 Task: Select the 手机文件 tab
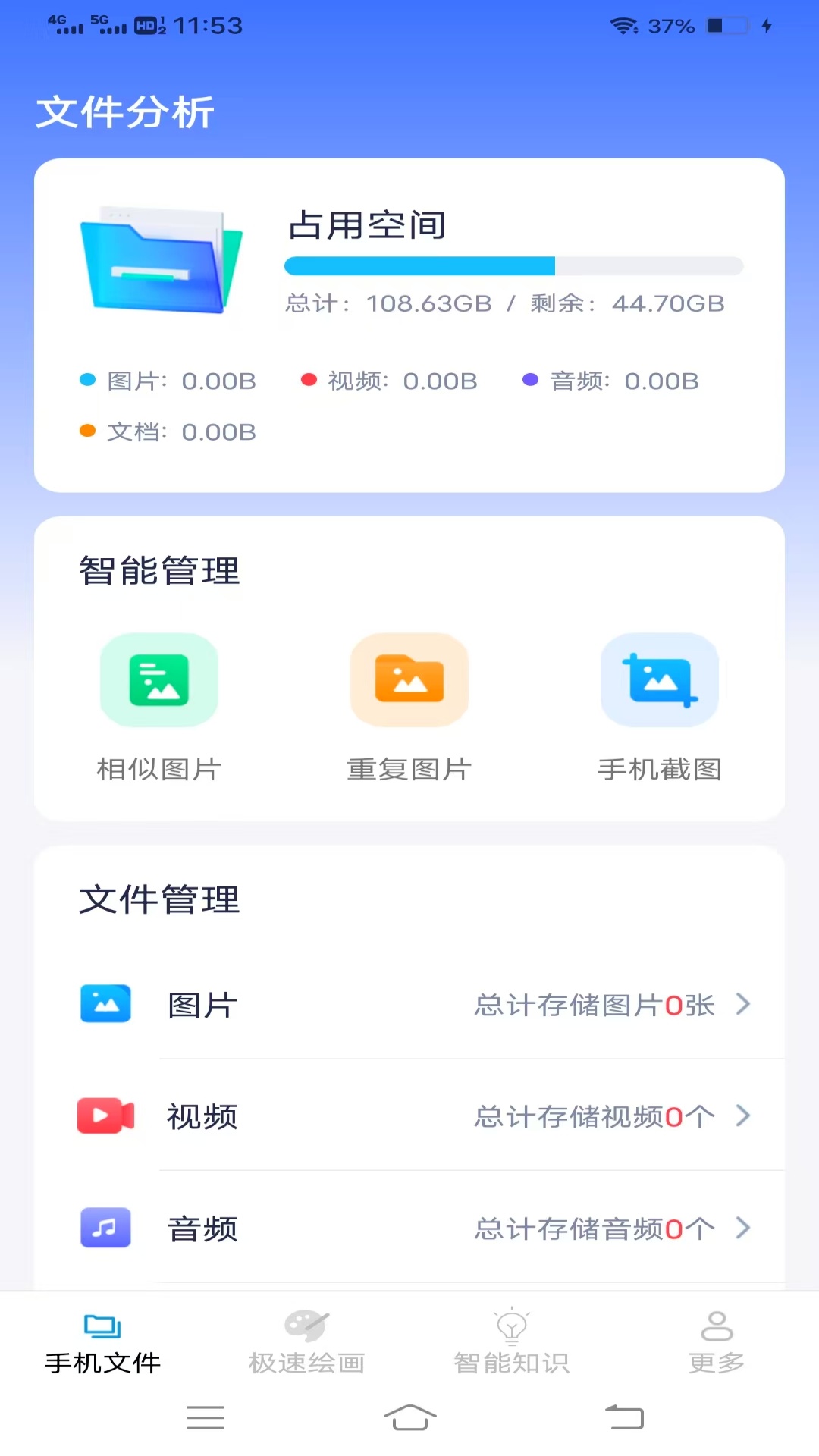[102, 1342]
